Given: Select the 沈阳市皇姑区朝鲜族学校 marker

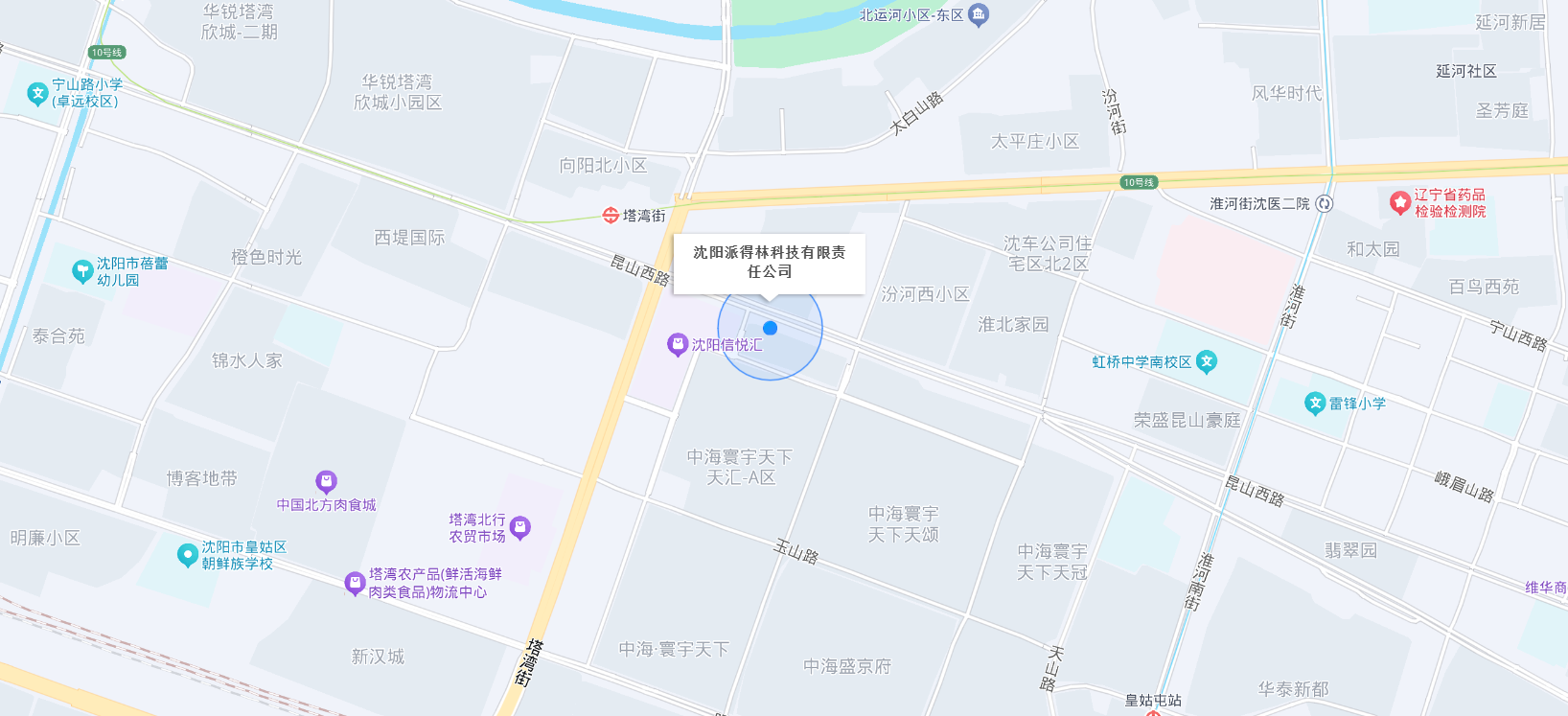Looking at the screenshot, I should tap(188, 555).
